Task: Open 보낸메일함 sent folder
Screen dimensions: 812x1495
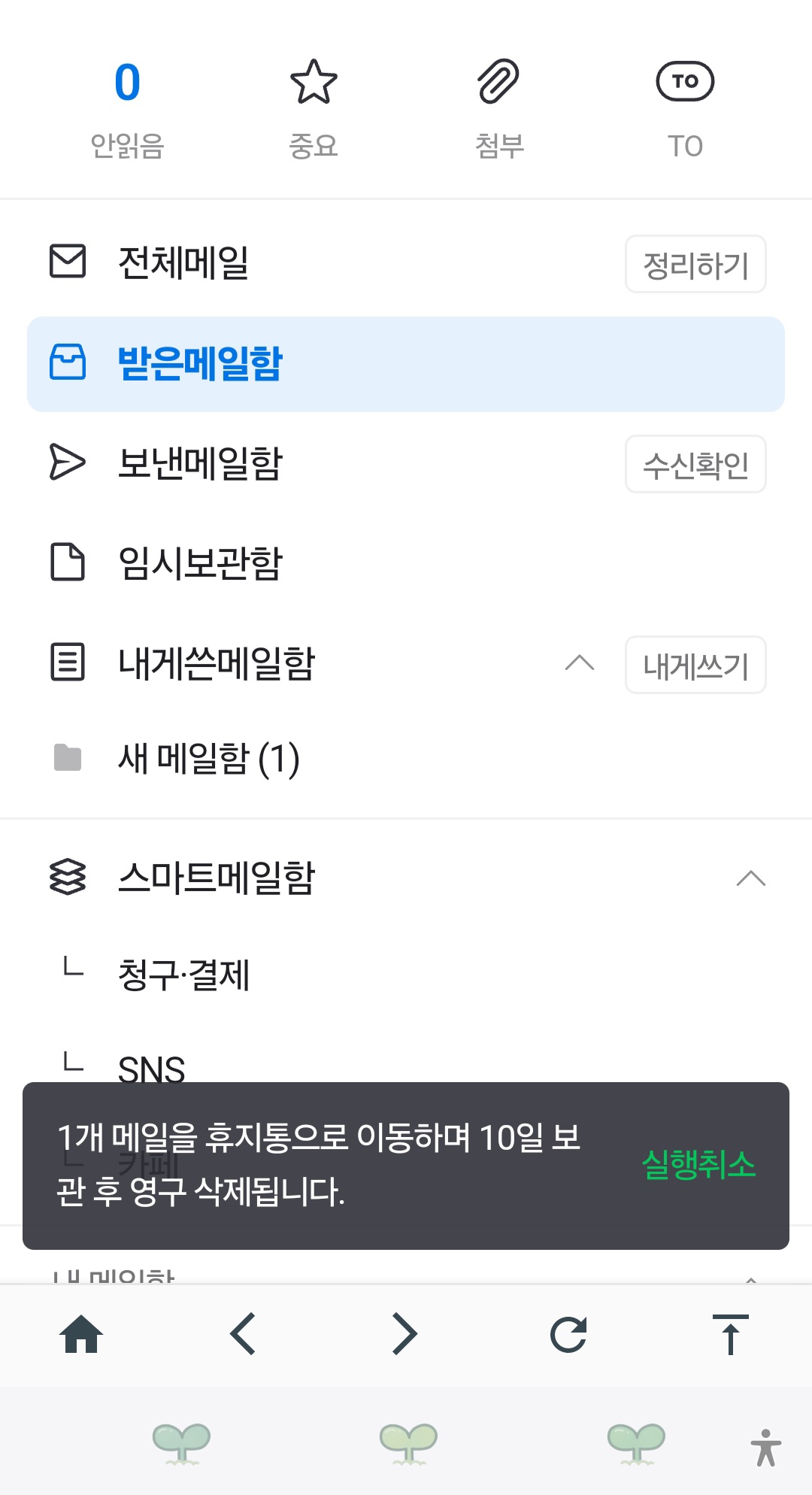Action: click(200, 463)
